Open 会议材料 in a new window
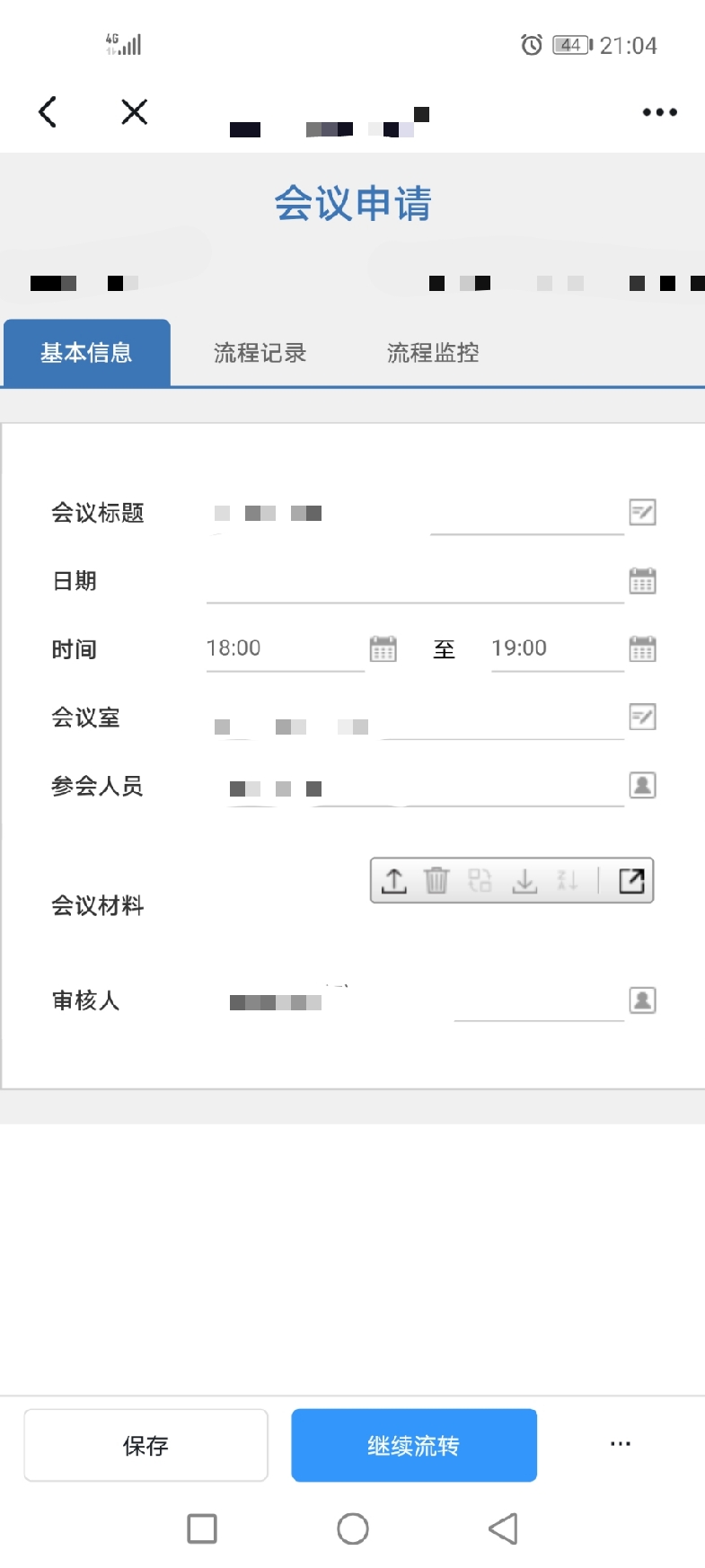This screenshot has height=1568, width=705. point(631,880)
